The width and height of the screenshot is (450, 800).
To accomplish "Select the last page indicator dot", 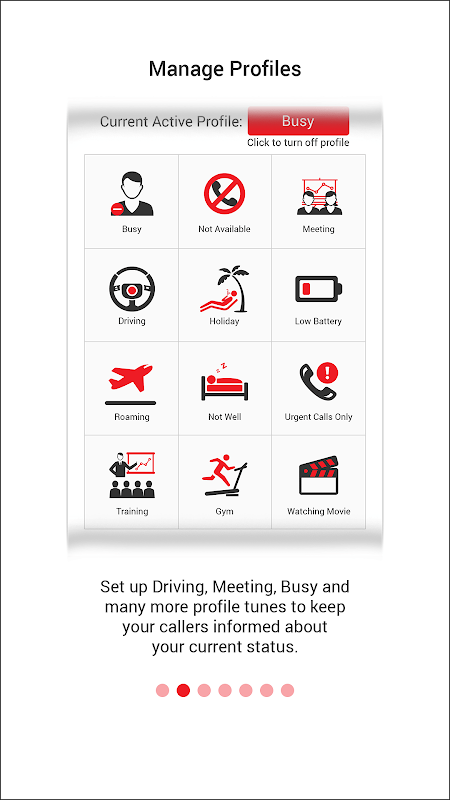I will tap(287, 690).
